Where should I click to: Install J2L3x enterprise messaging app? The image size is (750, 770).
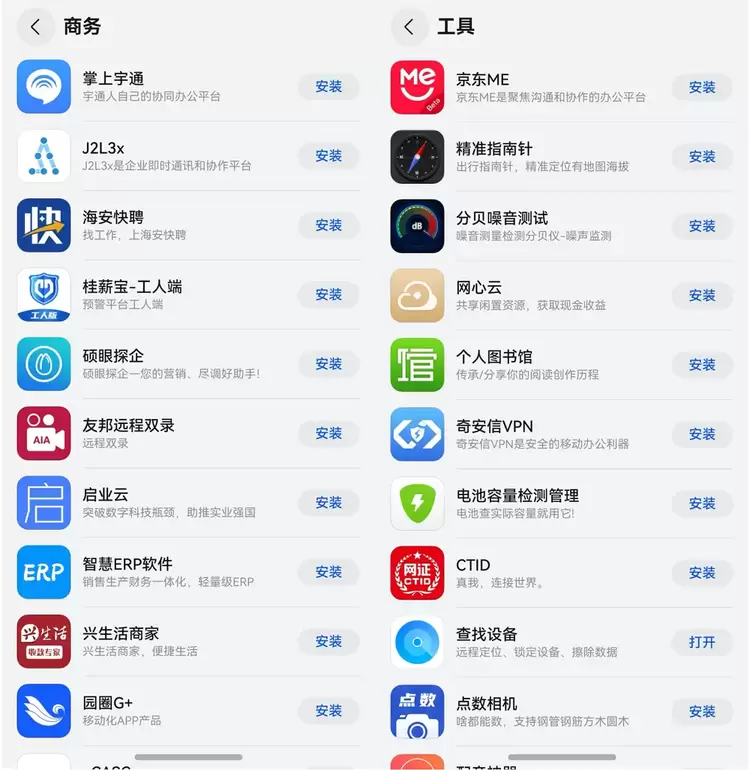coord(328,156)
